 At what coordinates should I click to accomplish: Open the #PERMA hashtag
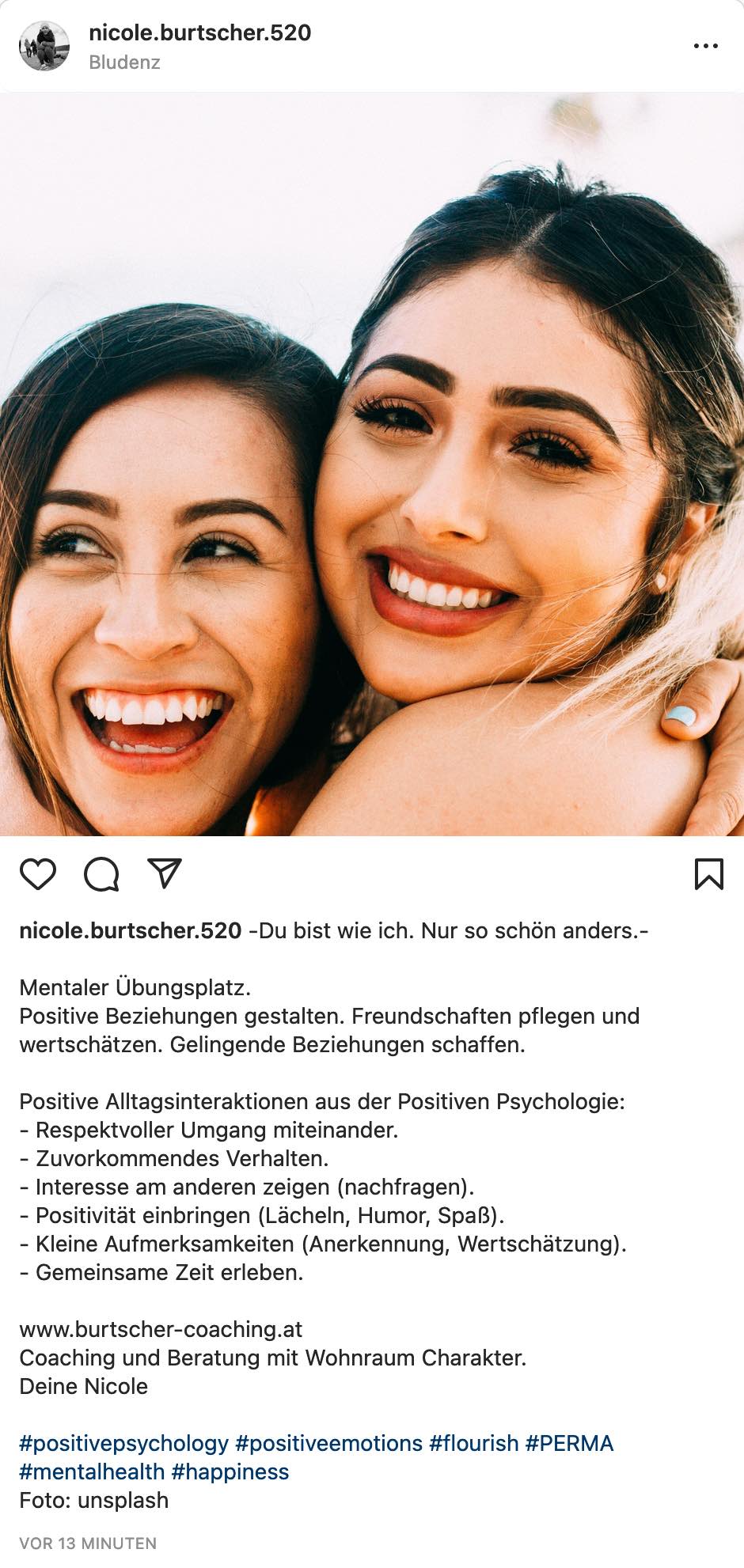coord(569,1443)
